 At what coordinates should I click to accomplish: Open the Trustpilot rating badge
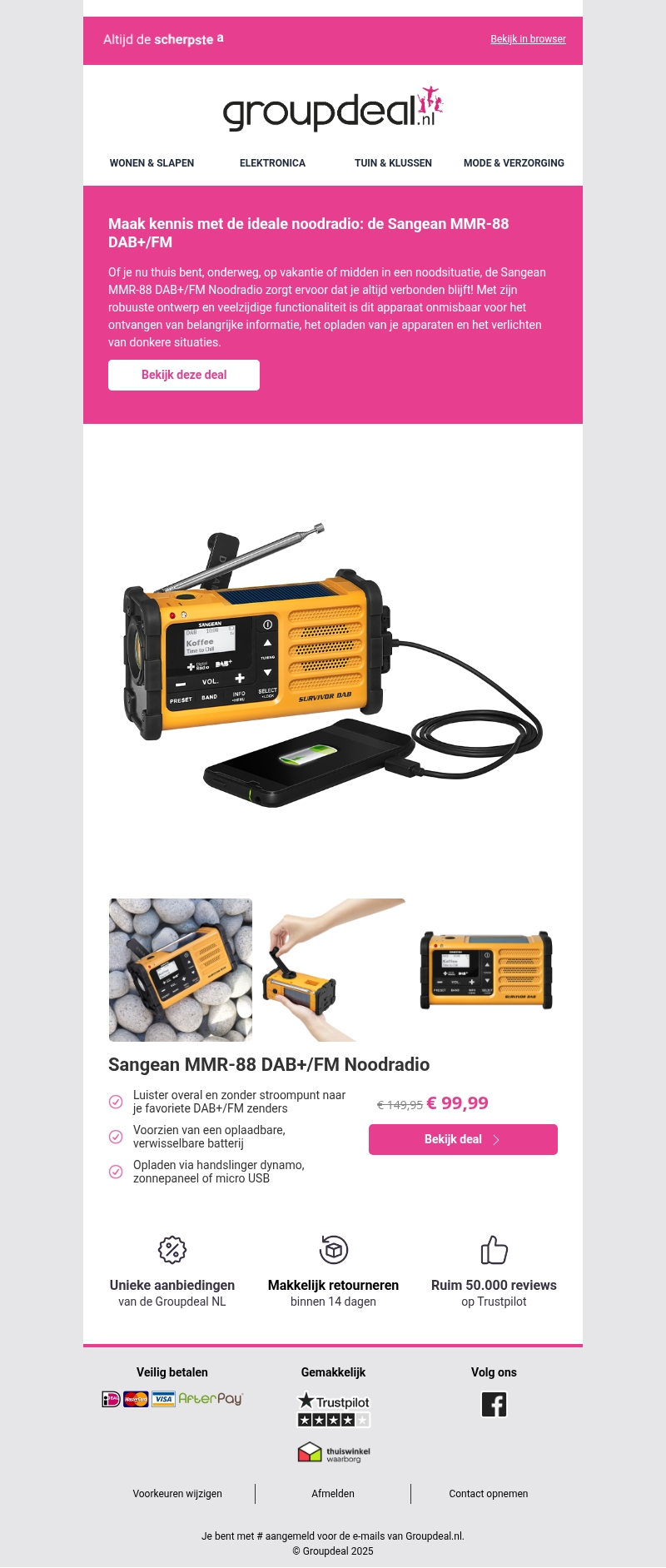pos(334,1410)
